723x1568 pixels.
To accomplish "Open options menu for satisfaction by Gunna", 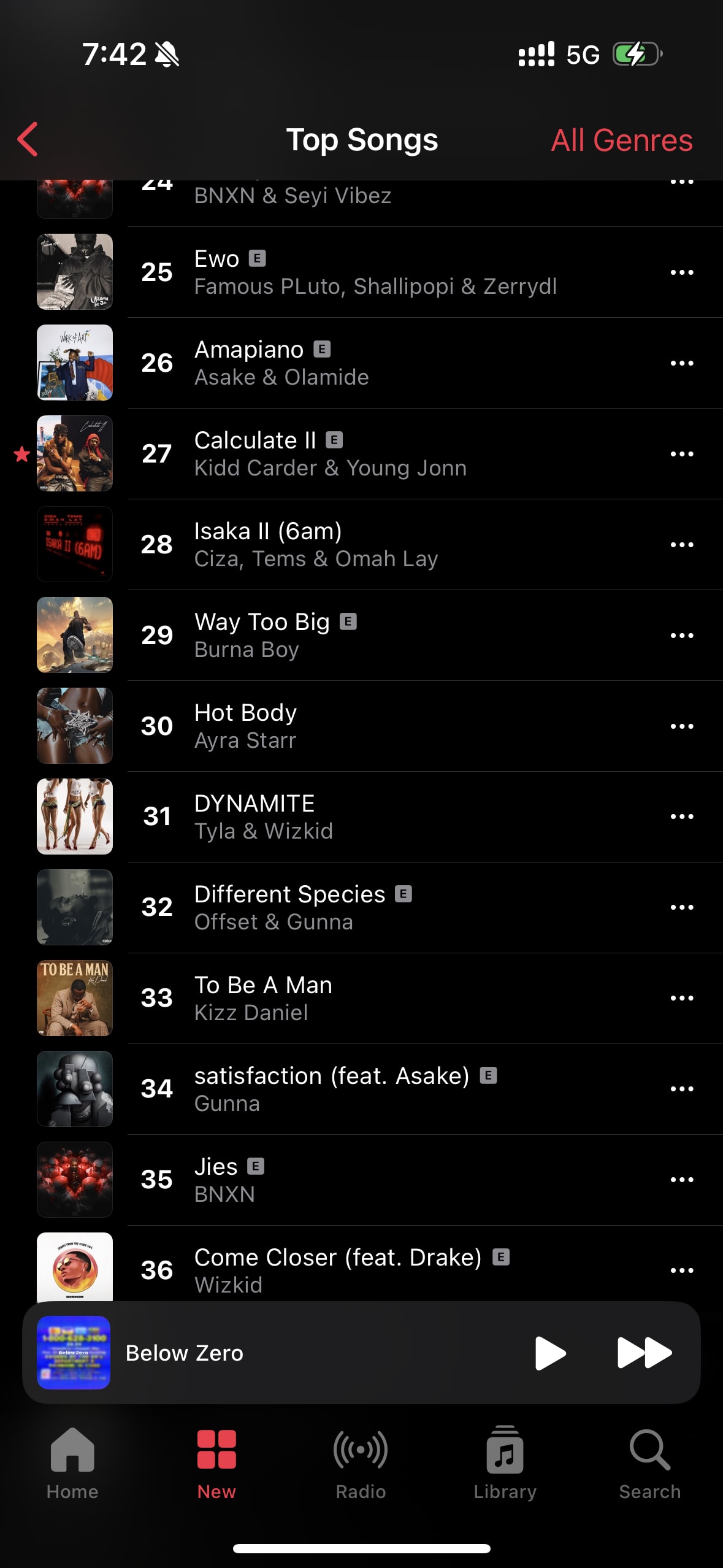I will coord(681,1088).
